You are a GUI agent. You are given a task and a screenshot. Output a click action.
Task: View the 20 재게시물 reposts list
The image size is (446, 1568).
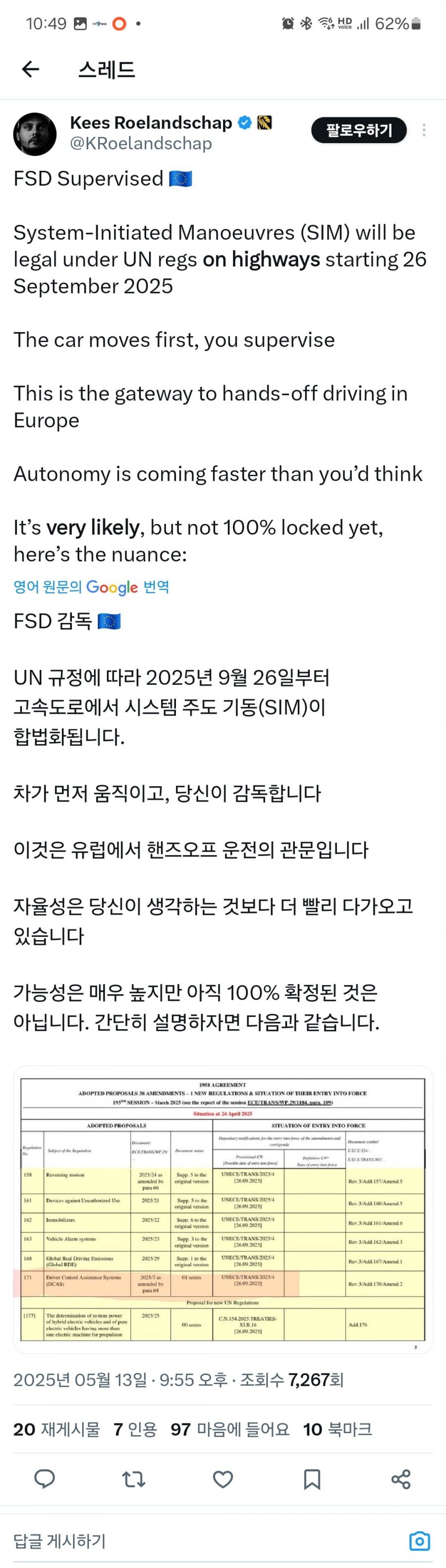[56, 1429]
